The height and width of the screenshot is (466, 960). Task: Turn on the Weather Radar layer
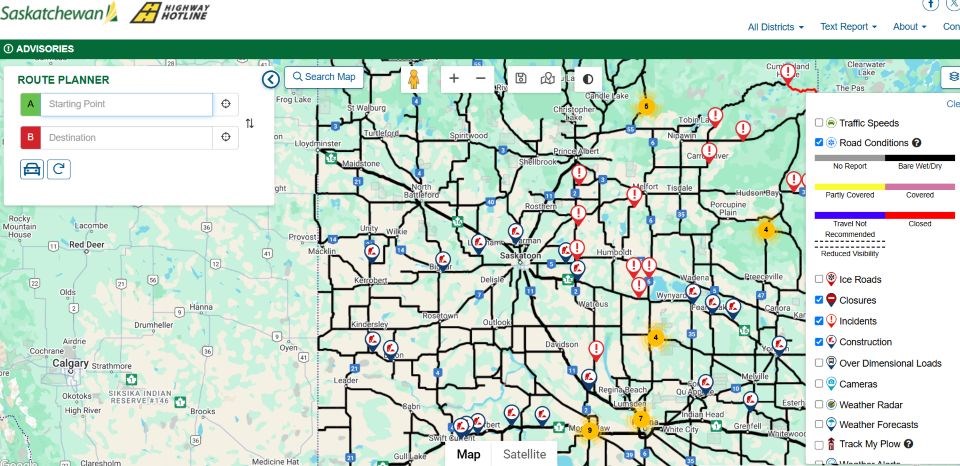[x=819, y=405]
